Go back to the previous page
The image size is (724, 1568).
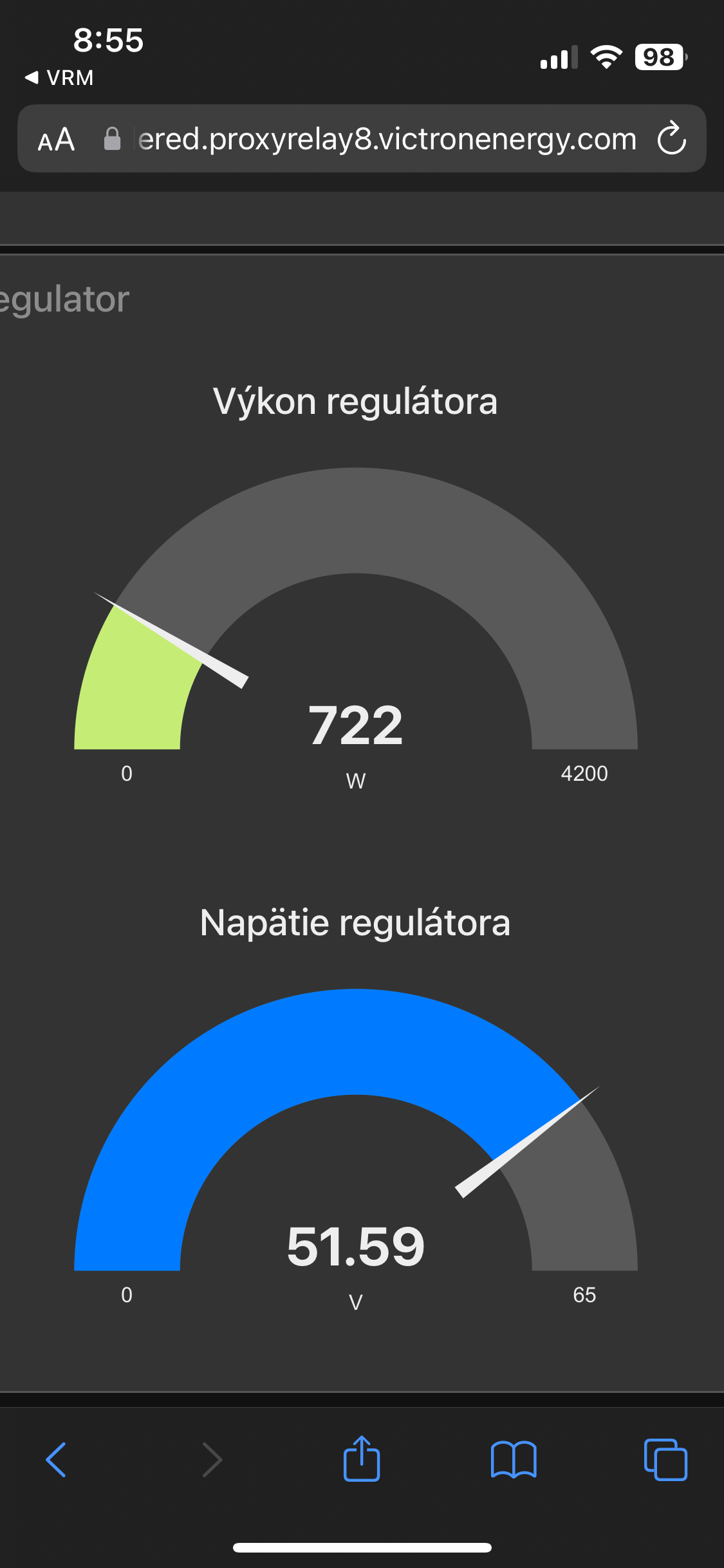click(x=56, y=1459)
